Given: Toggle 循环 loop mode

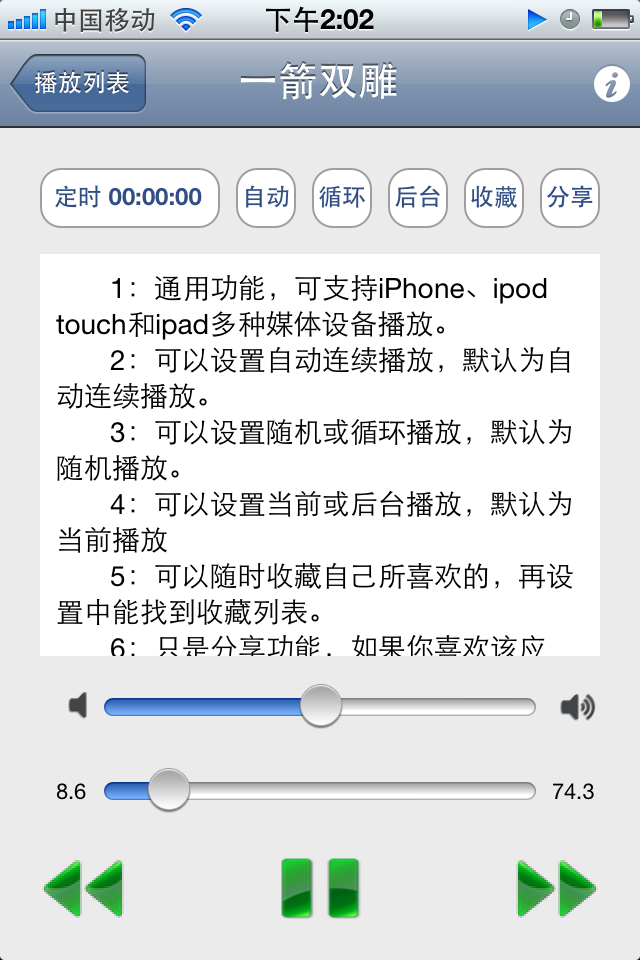Looking at the screenshot, I should click(x=342, y=197).
